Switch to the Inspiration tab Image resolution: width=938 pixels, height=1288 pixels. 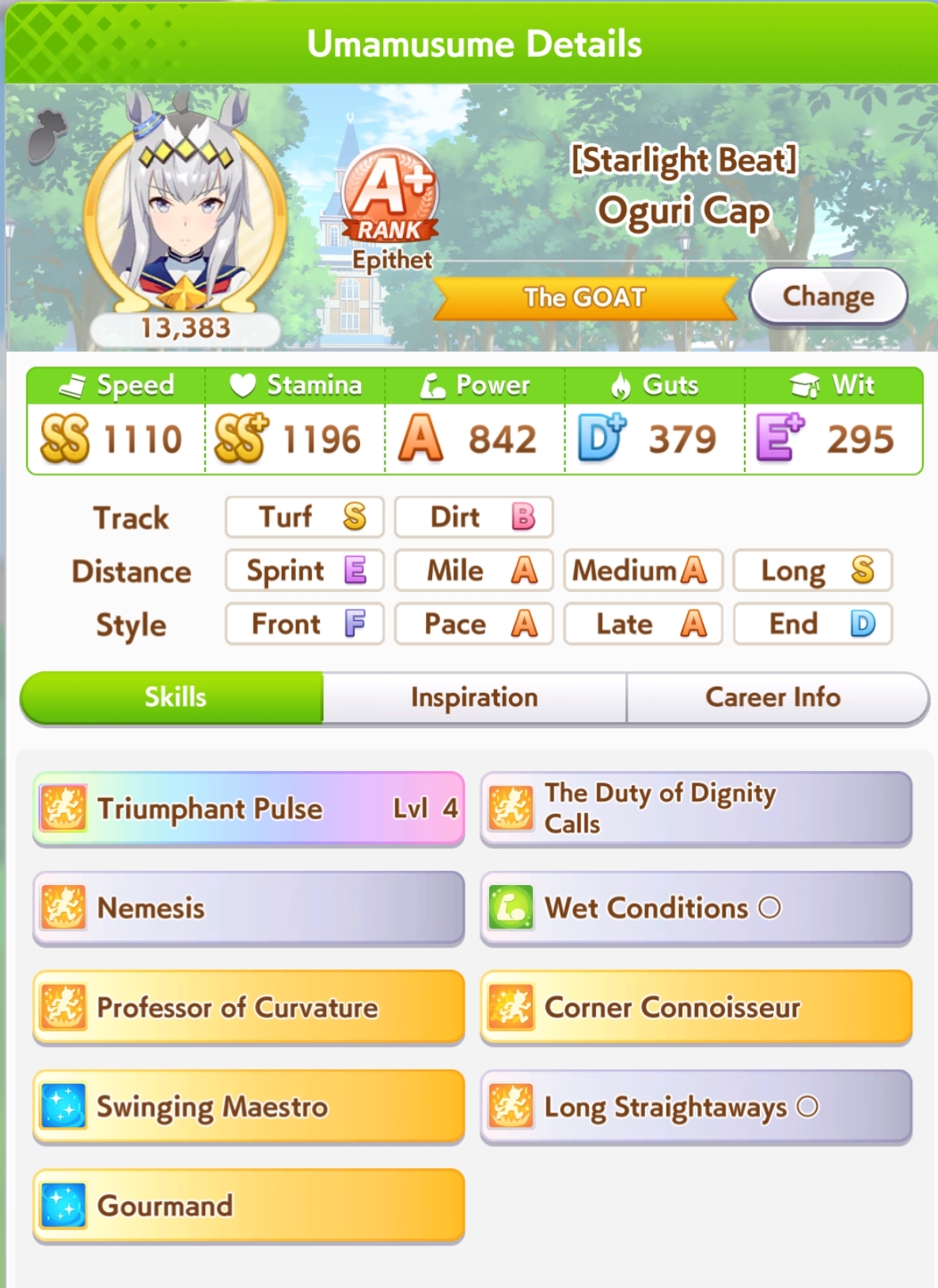(474, 697)
